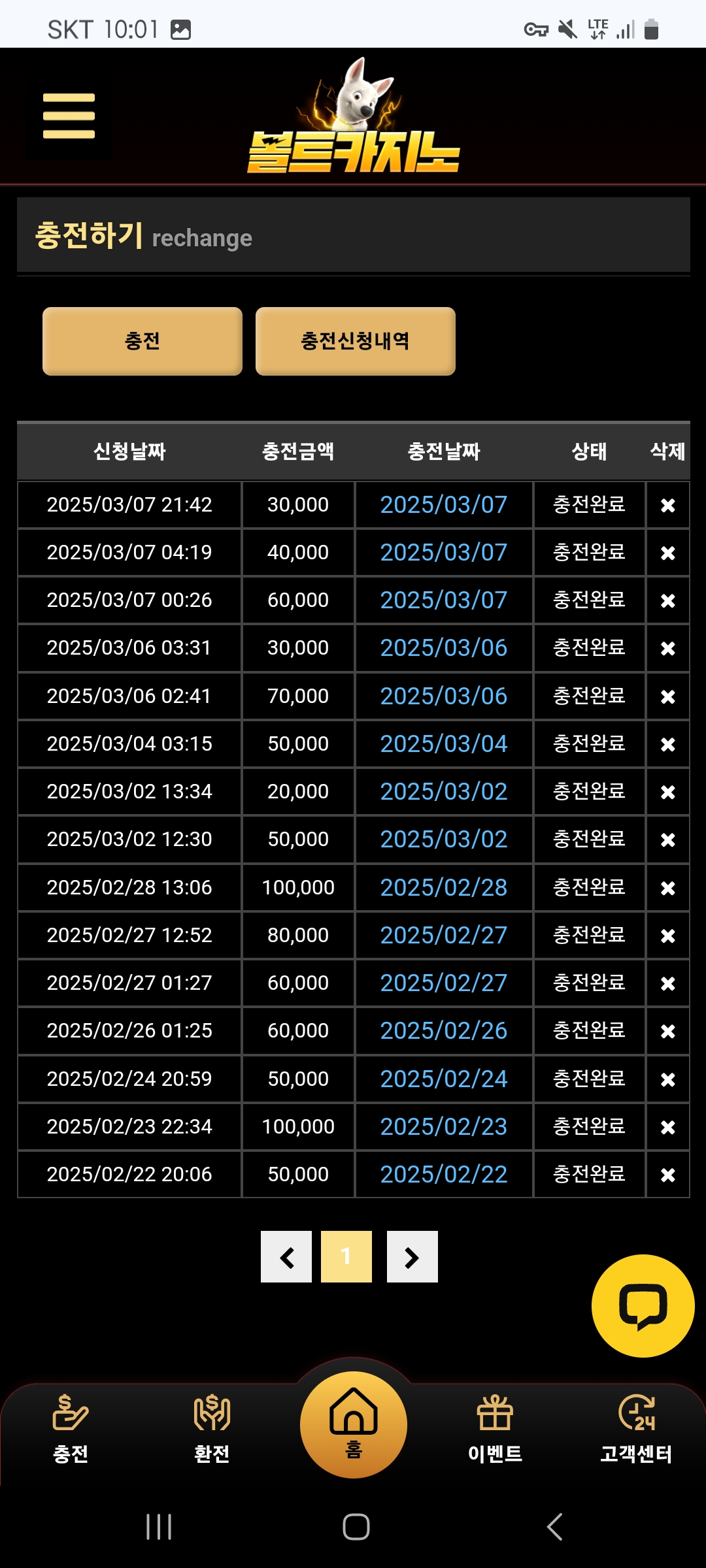
Task: Switch to the 충전 bottom tab
Action: 71,1429
